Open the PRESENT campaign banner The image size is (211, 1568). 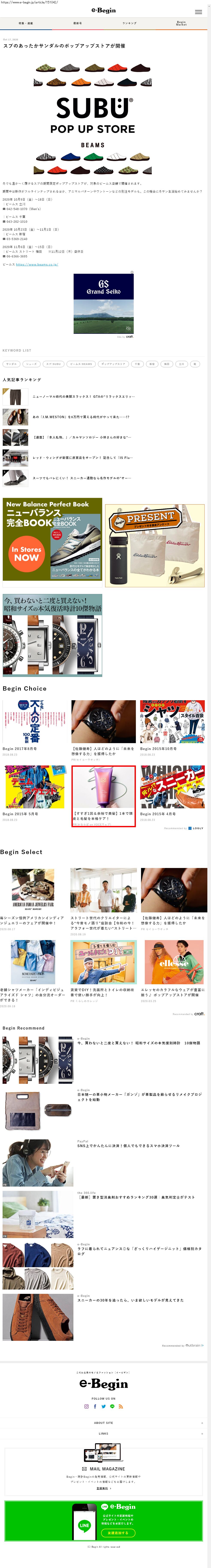155,545
